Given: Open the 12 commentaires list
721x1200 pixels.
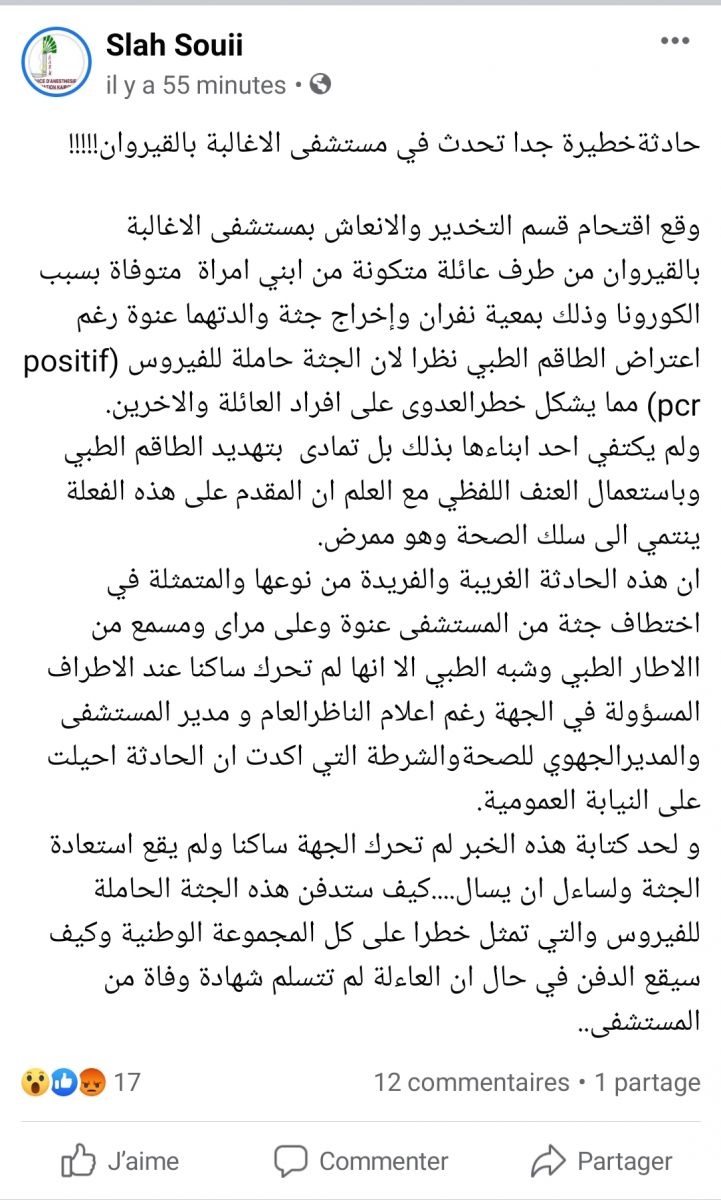Looking at the screenshot, I should [471, 1082].
